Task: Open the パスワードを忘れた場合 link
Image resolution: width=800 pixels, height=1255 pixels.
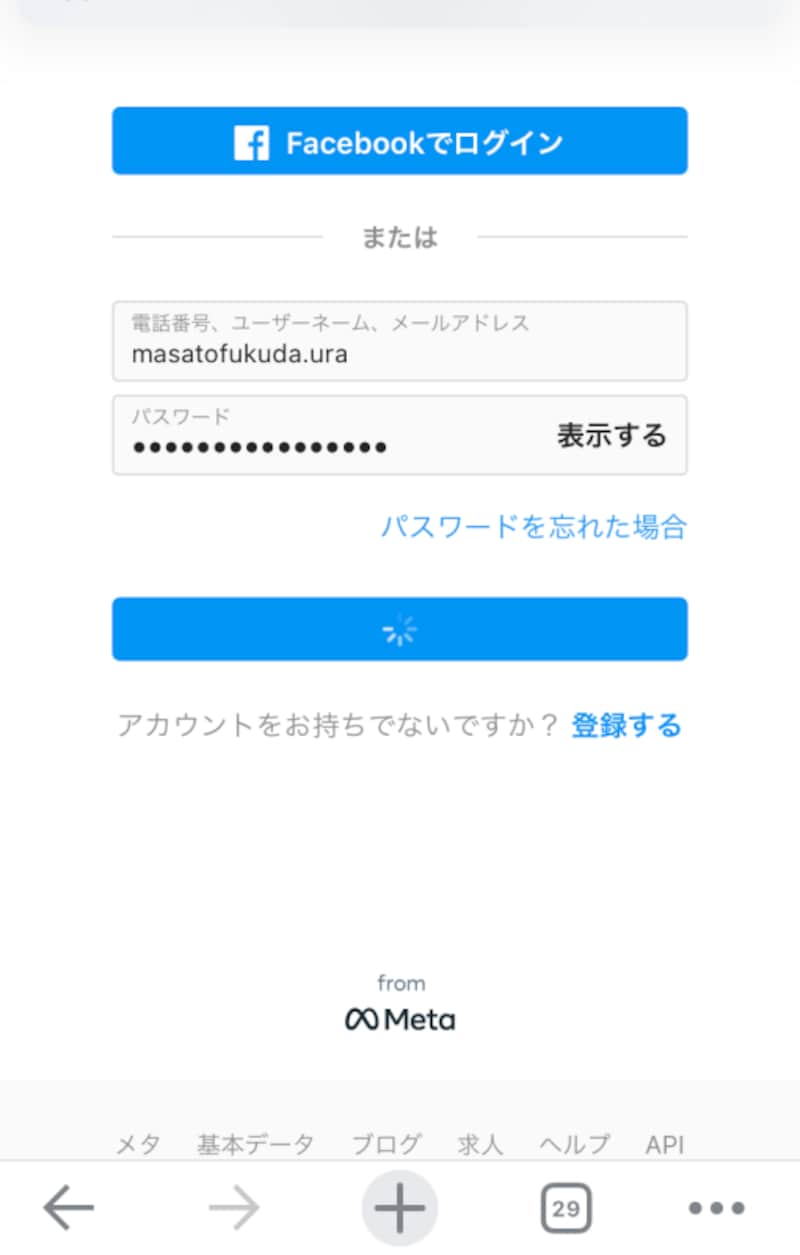Action: 533,526
